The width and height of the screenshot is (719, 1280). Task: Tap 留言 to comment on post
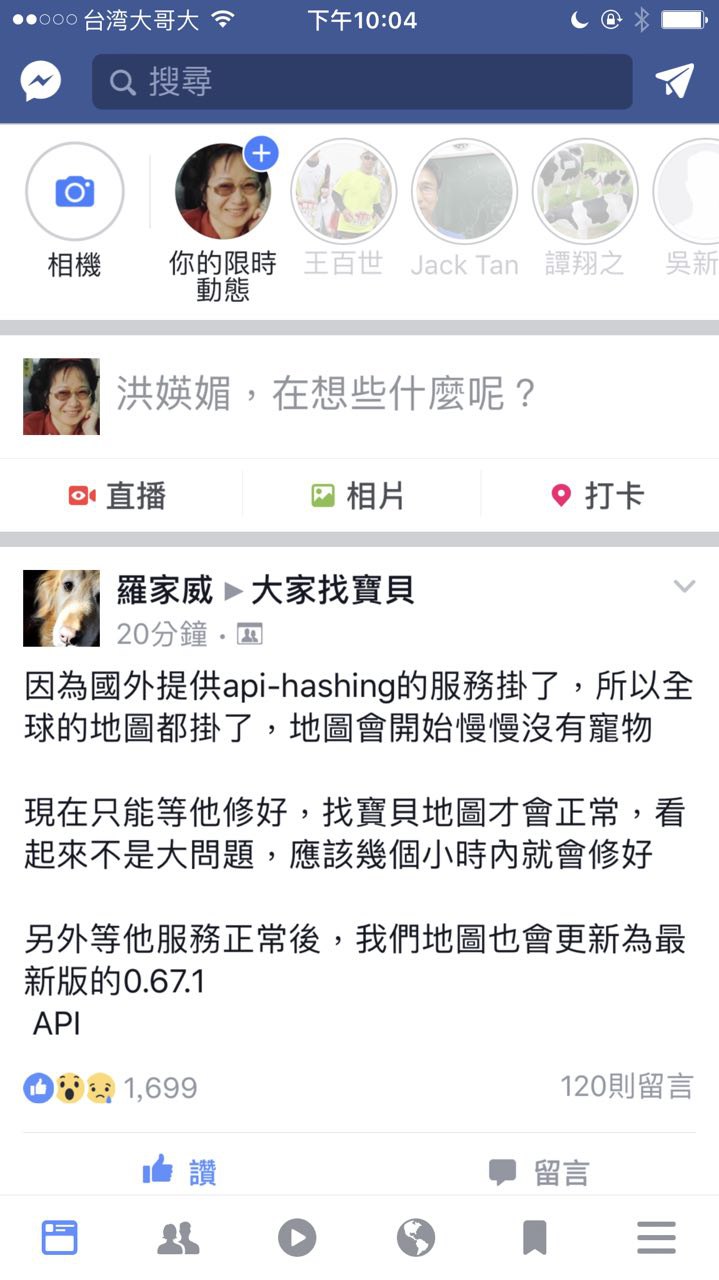tap(540, 1171)
